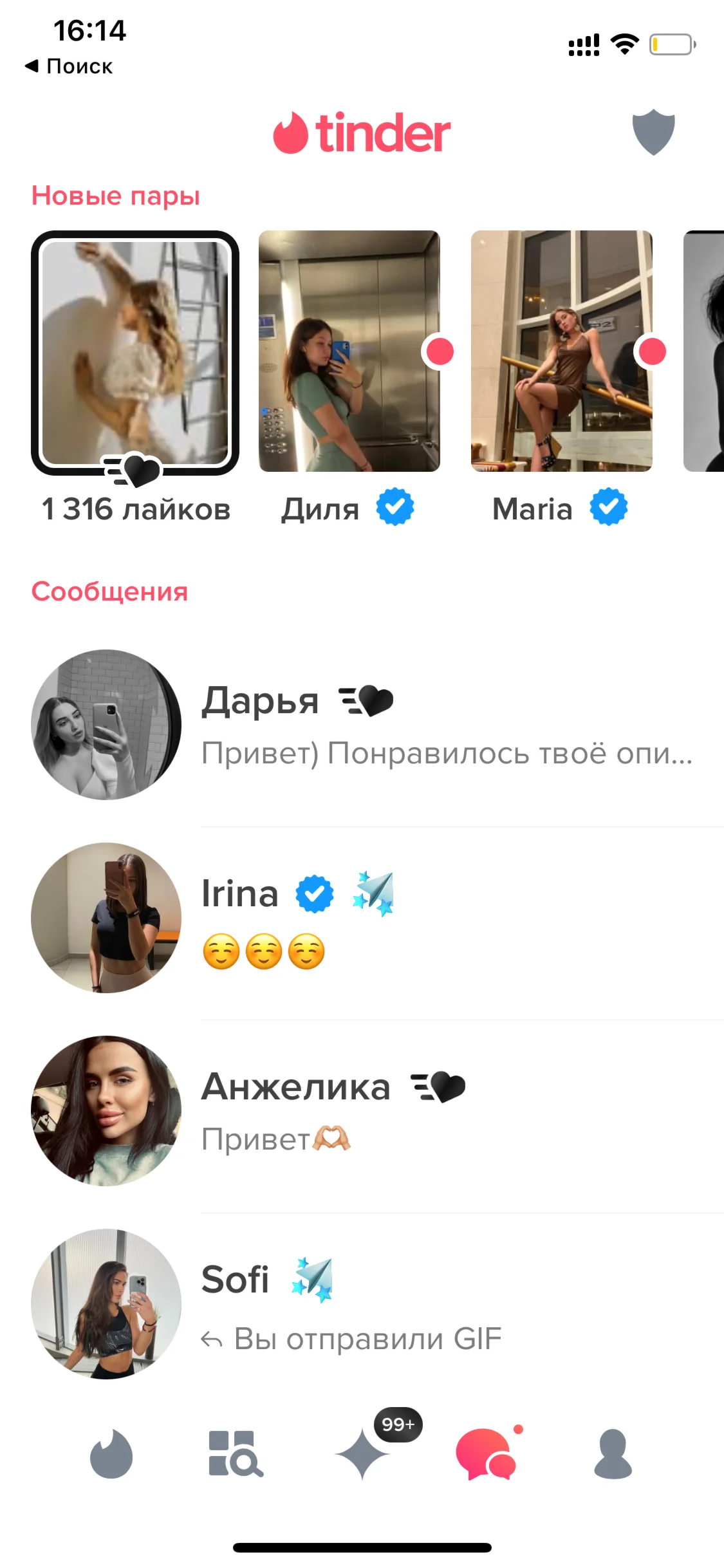Select the messages tab
This screenshot has height=1568, width=724.
[x=486, y=1455]
